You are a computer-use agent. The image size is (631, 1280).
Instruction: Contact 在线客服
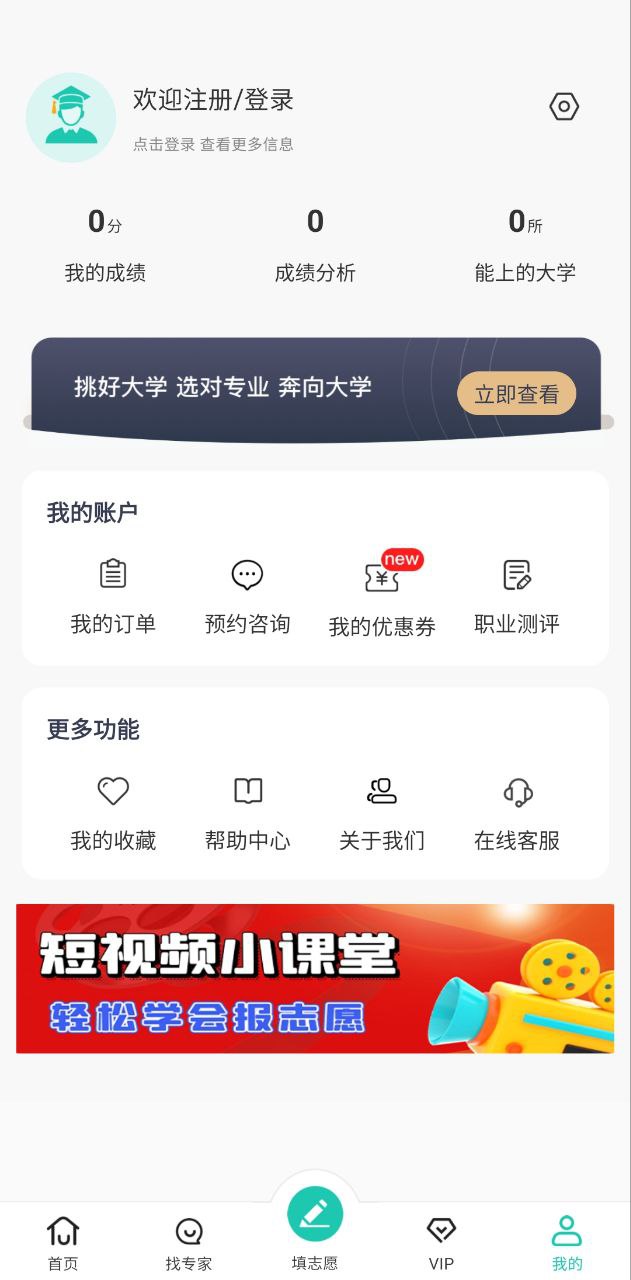pos(517,812)
